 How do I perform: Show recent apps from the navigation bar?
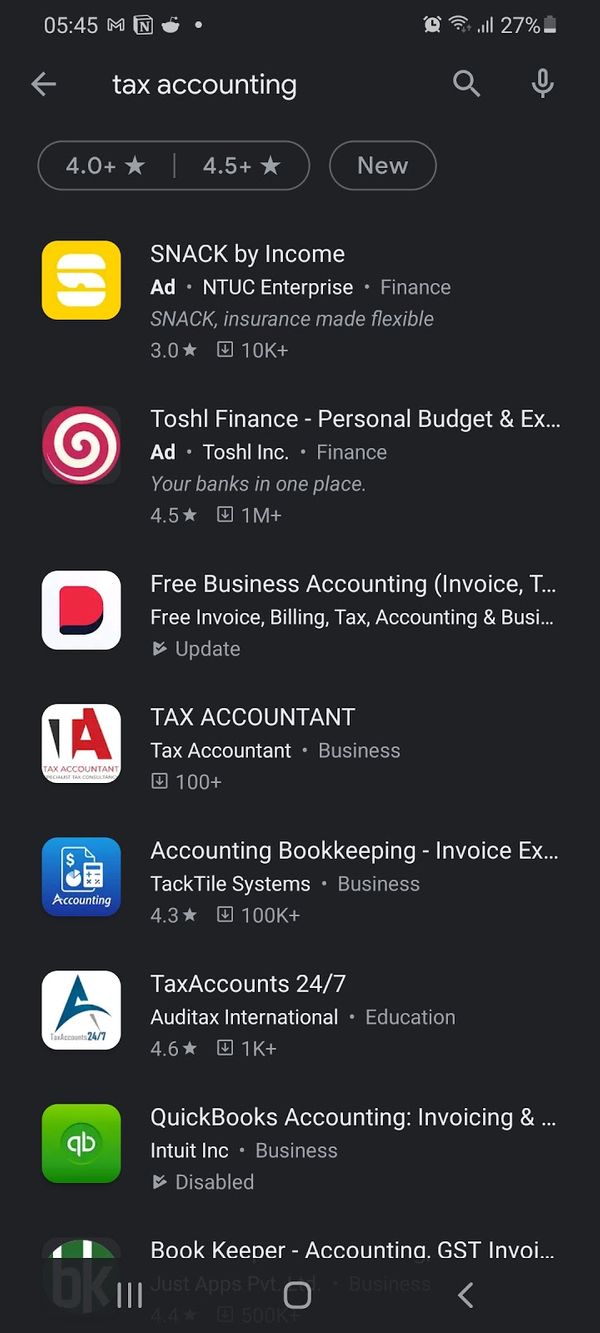click(x=130, y=1296)
